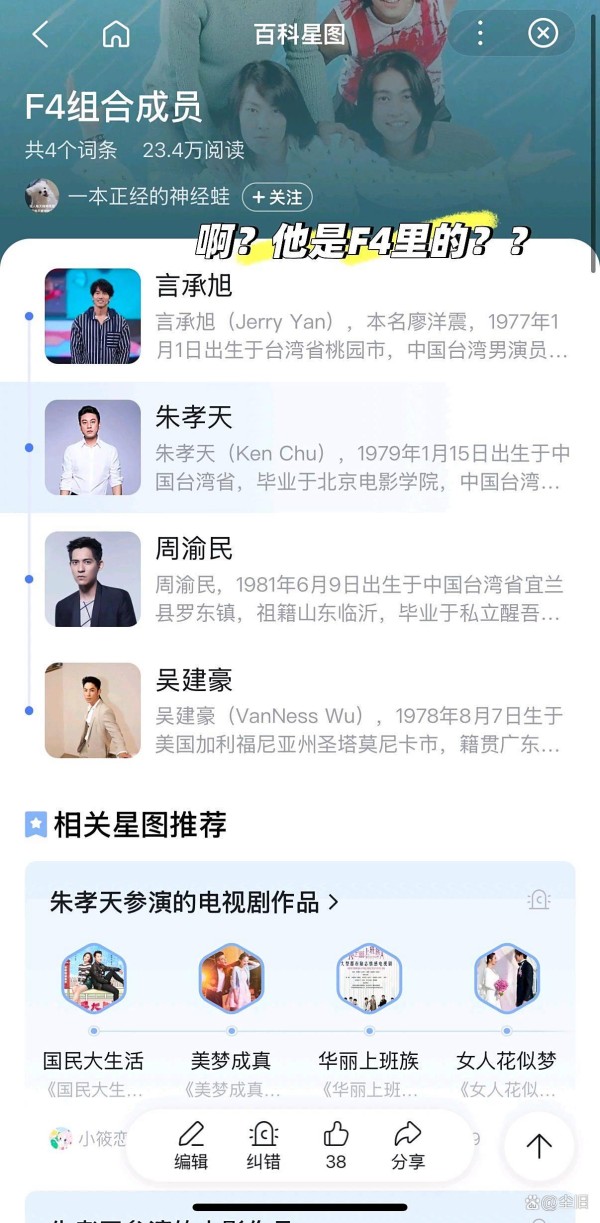Viewport: 600px width, 1223px height.
Task: Share this page via 分享
Action: pyautogui.click(x=408, y=1145)
